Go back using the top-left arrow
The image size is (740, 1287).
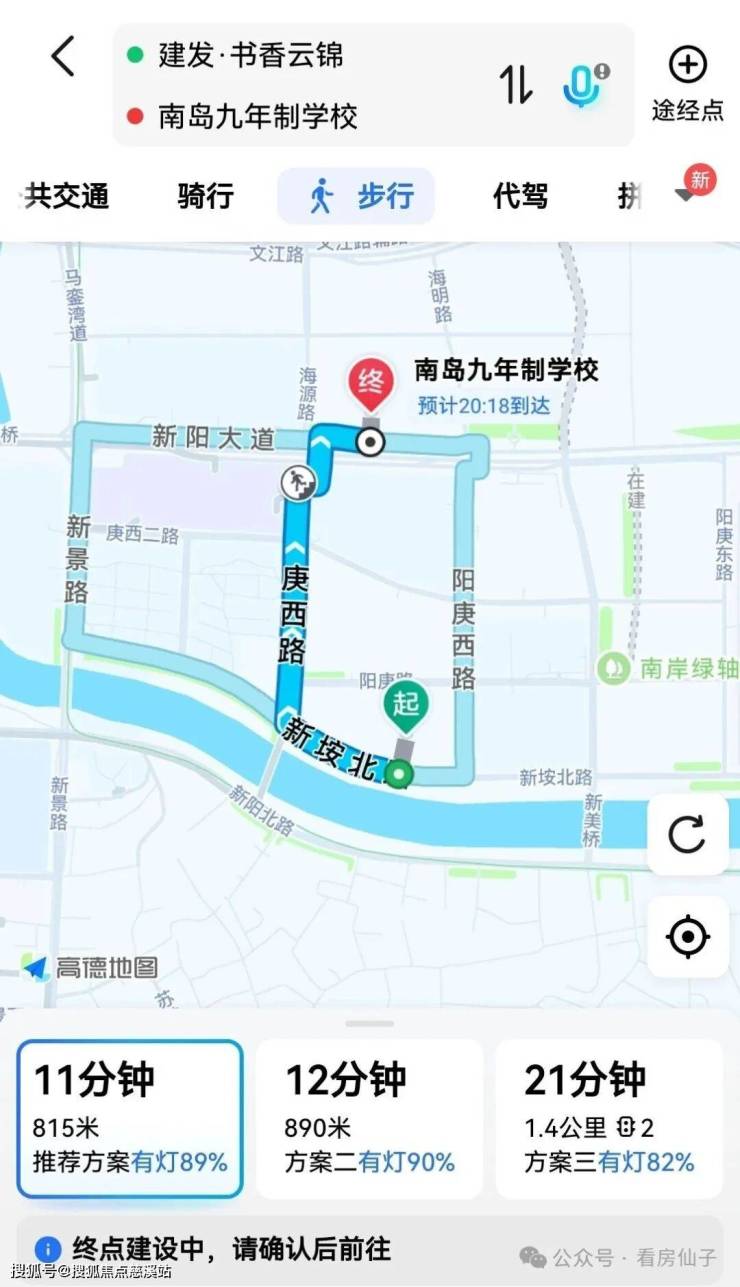pyautogui.click(x=63, y=57)
